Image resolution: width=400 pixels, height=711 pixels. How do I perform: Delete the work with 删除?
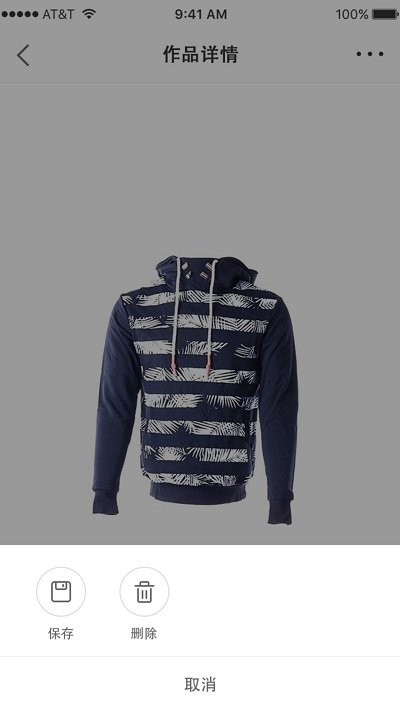tap(144, 592)
